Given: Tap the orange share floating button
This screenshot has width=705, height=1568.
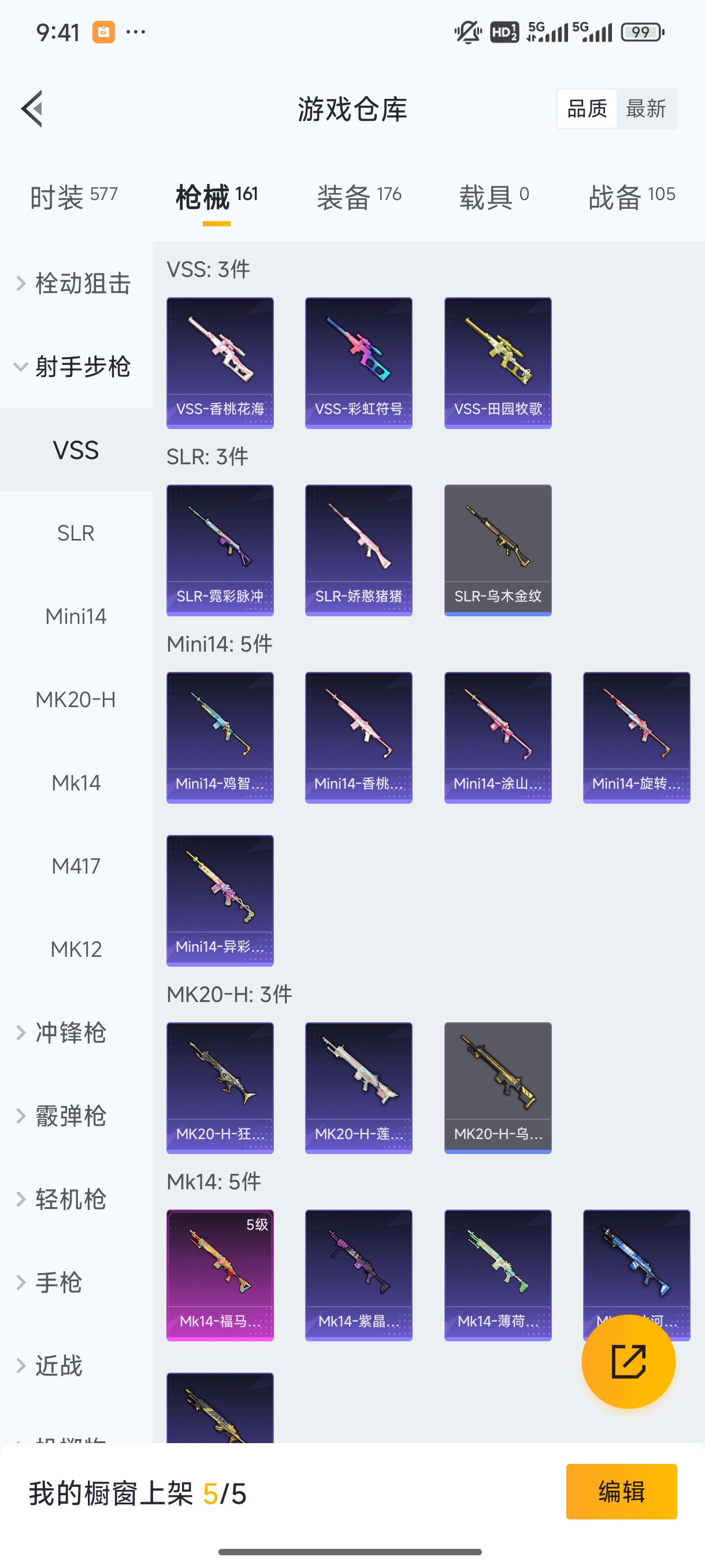Looking at the screenshot, I should point(628,1361).
